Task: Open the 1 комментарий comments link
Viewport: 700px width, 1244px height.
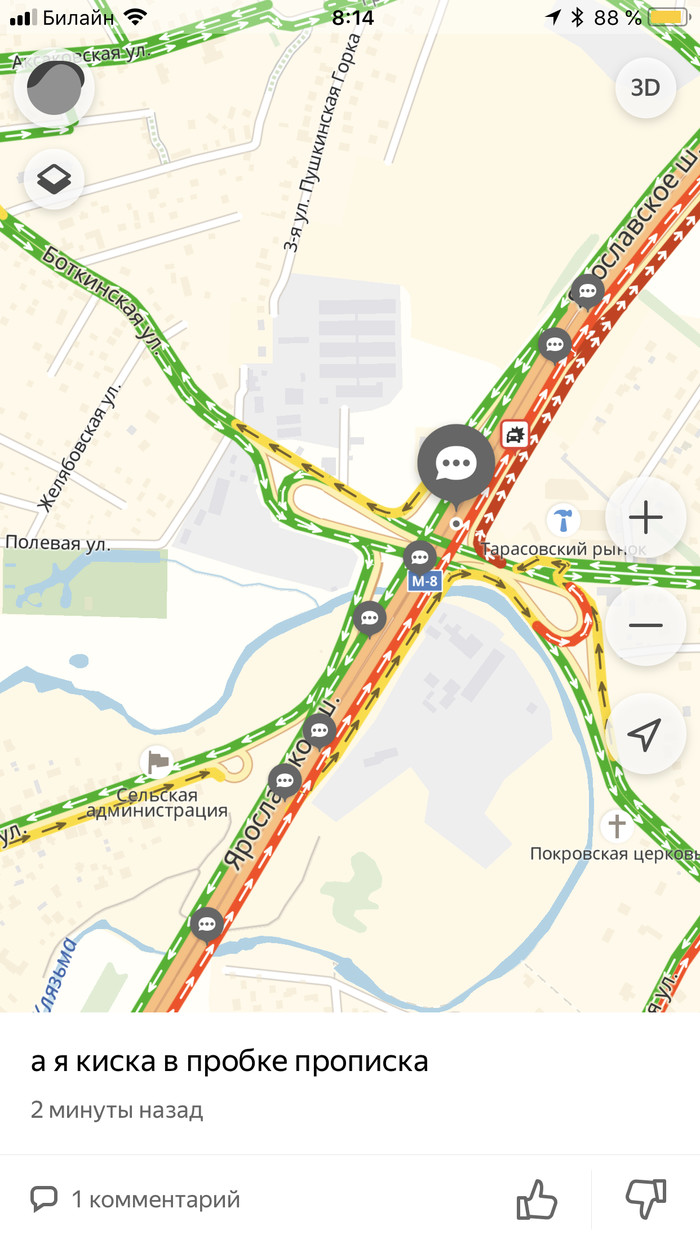Action: coord(136,1199)
